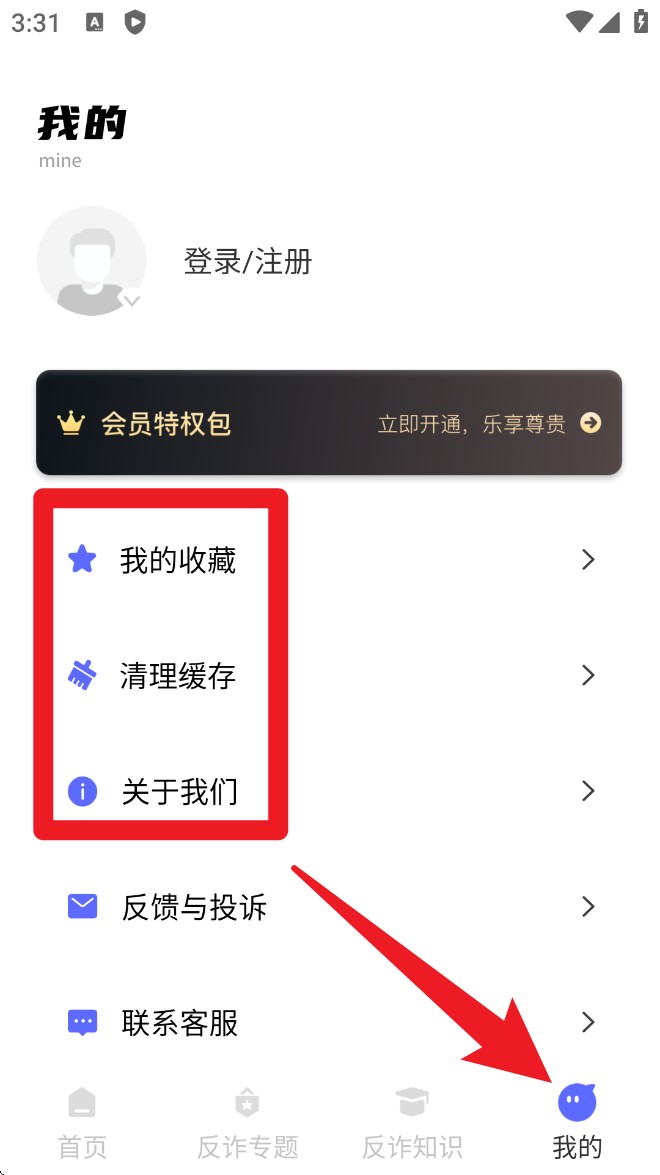The width and height of the screenshot is (660, 1175).
Task: Open the profile avatar picture
Action: tap(92, 261)
